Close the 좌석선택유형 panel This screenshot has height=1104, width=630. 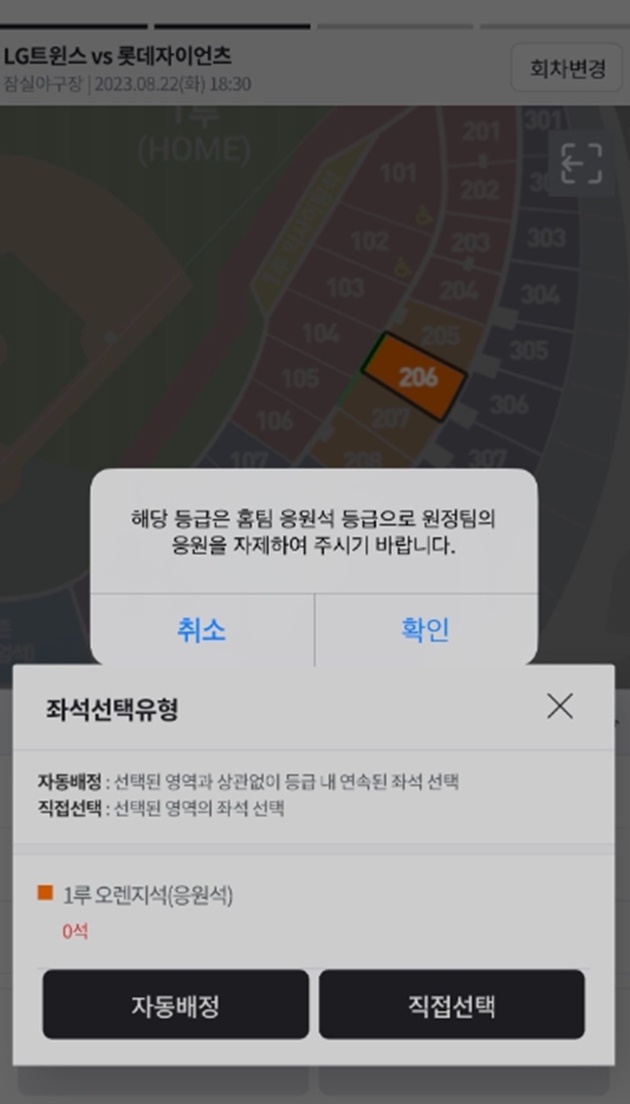[x=560, y=707]
